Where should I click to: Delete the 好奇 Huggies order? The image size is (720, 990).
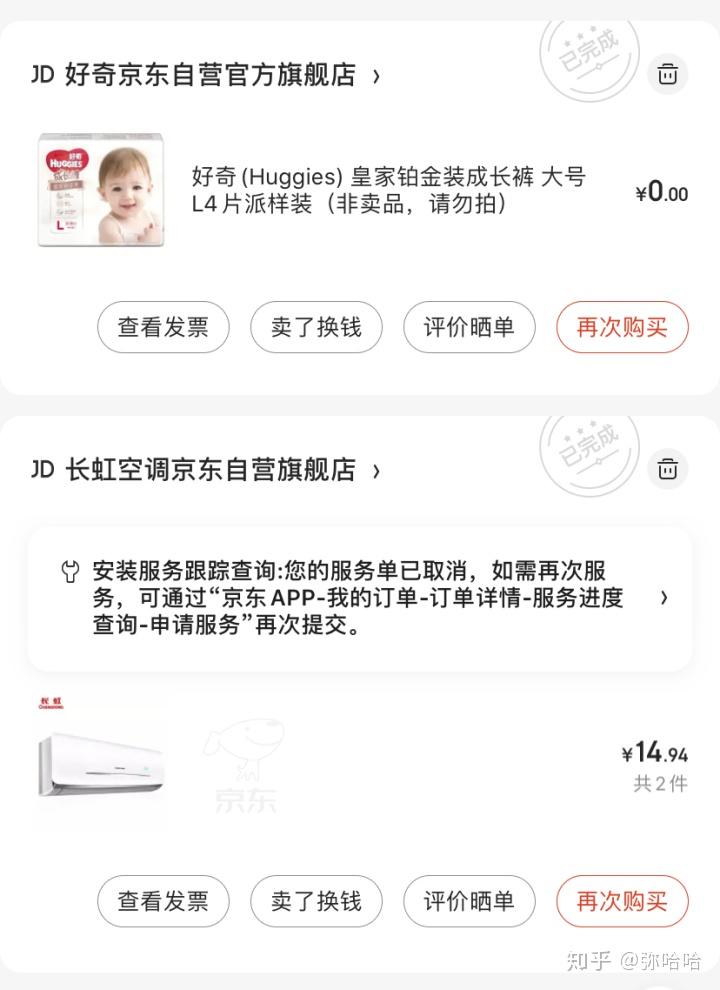668,74
